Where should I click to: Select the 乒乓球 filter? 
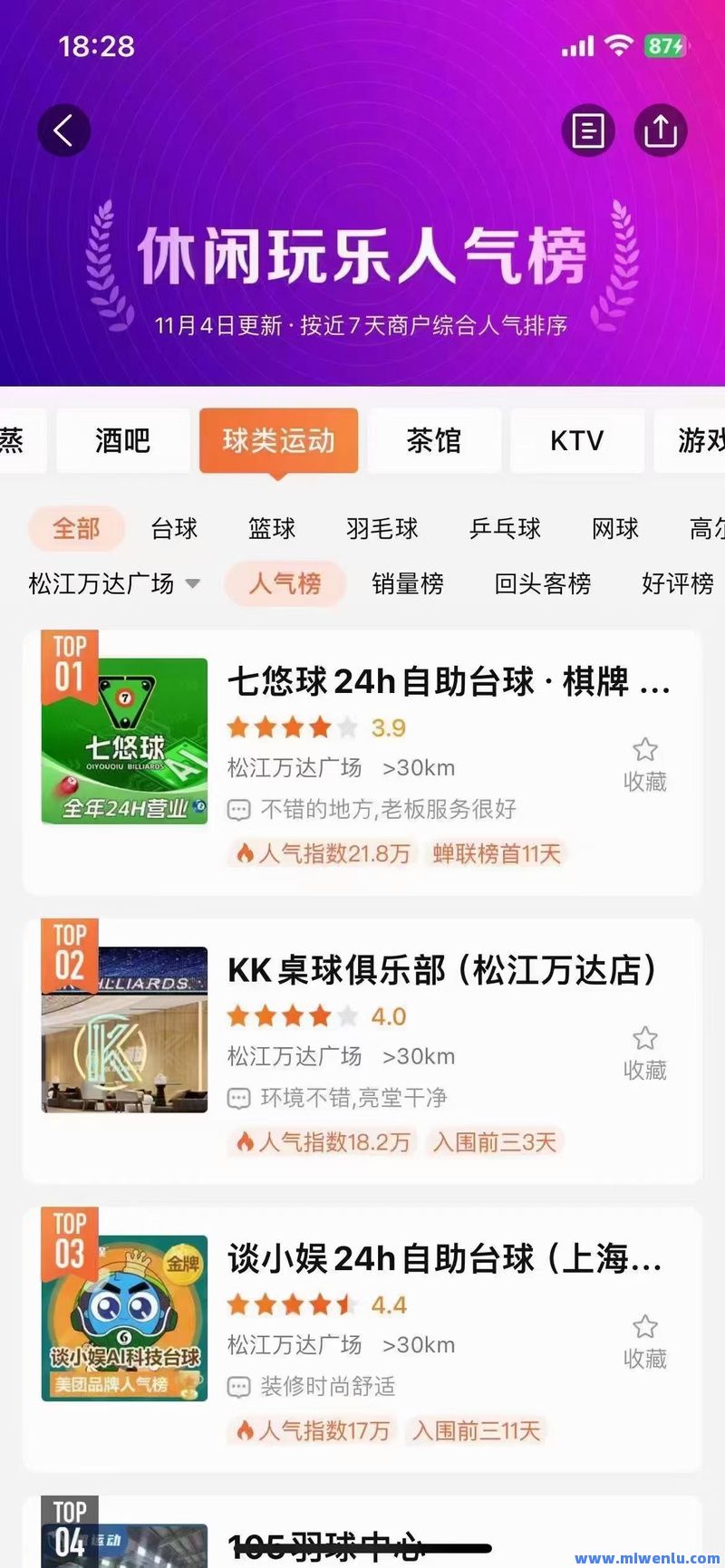coord(505,529)
